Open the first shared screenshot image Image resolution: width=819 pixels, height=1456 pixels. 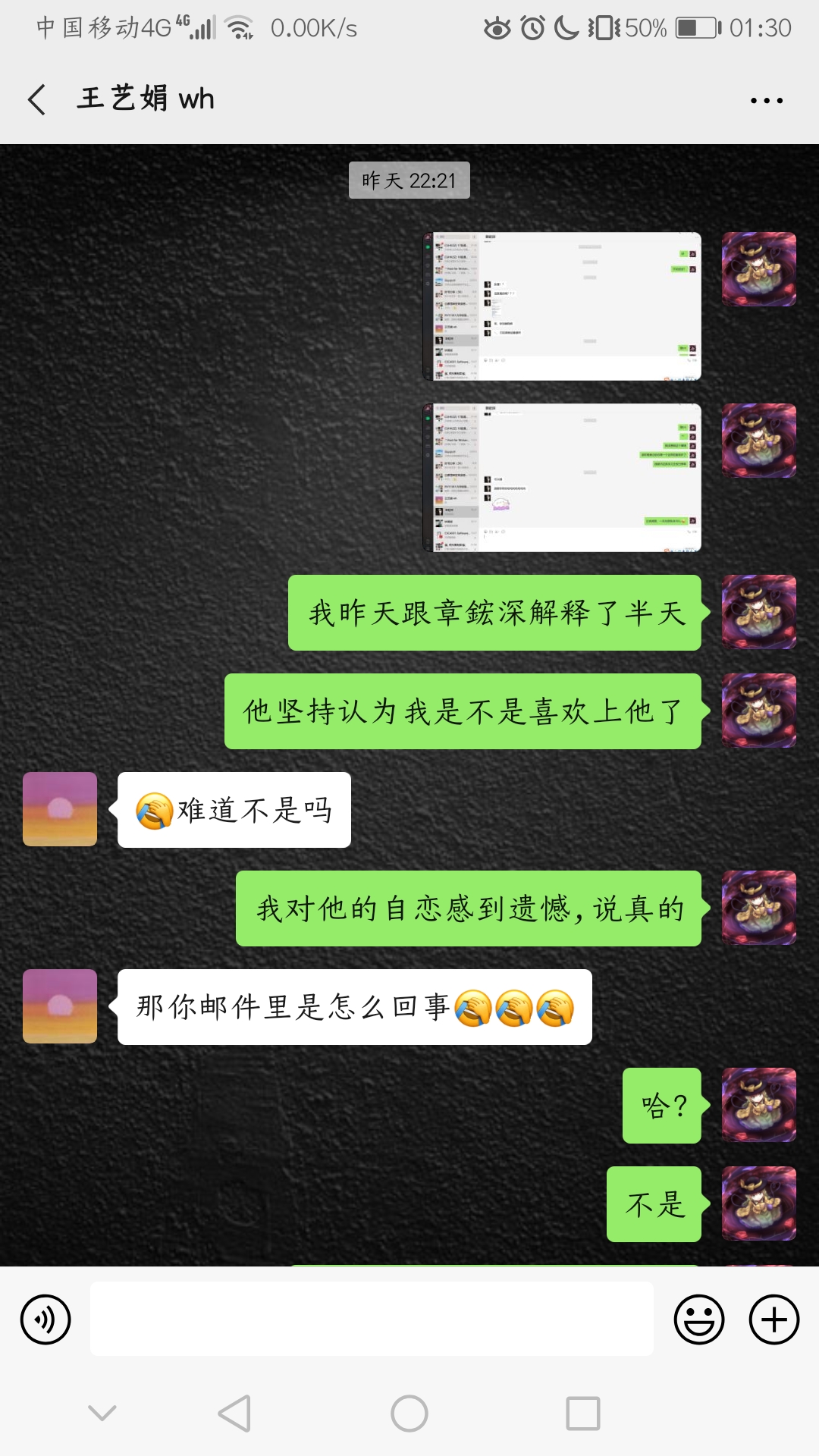point(562,306)
